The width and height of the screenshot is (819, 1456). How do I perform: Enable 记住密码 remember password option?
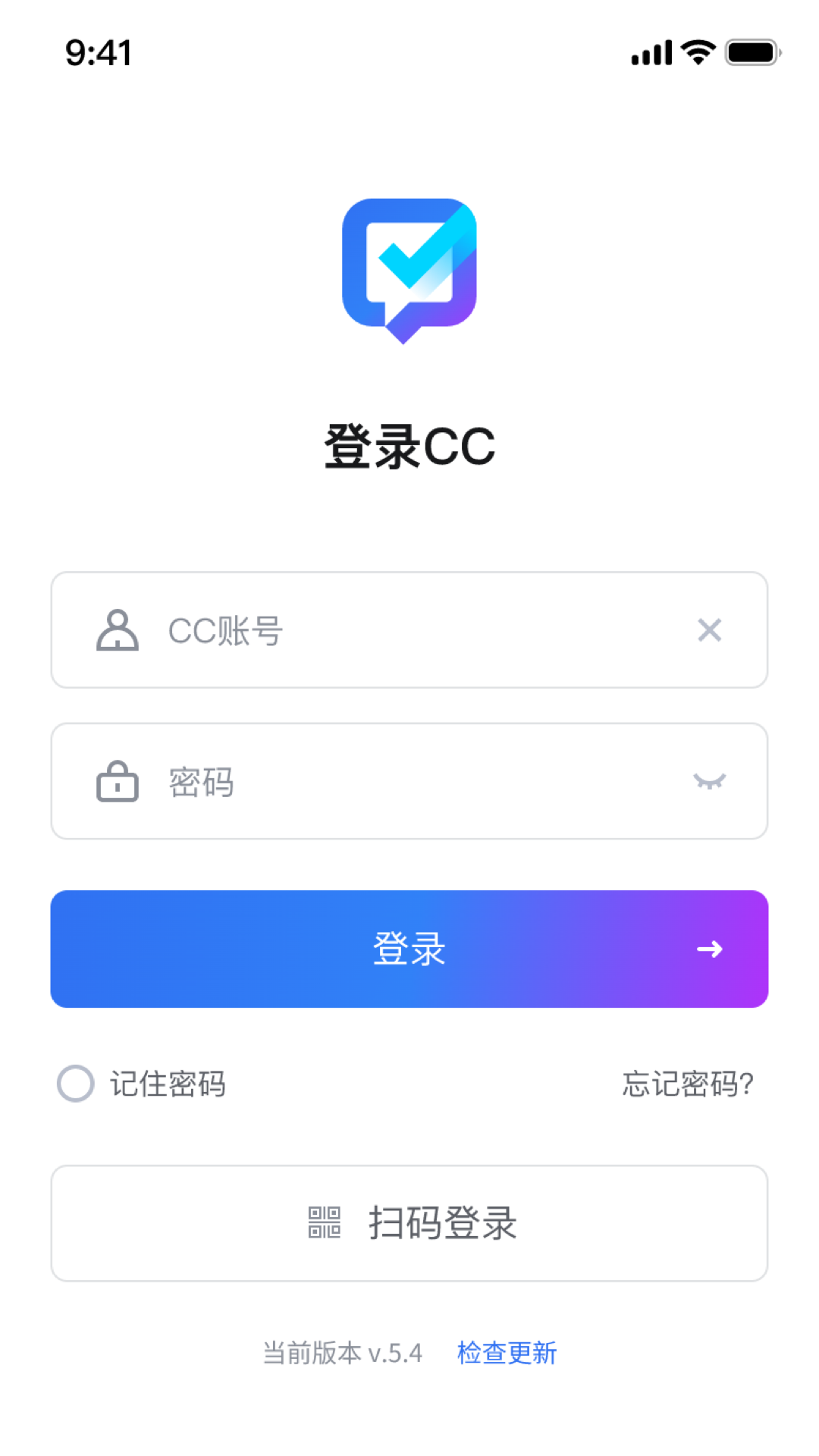click(76, 1084)
